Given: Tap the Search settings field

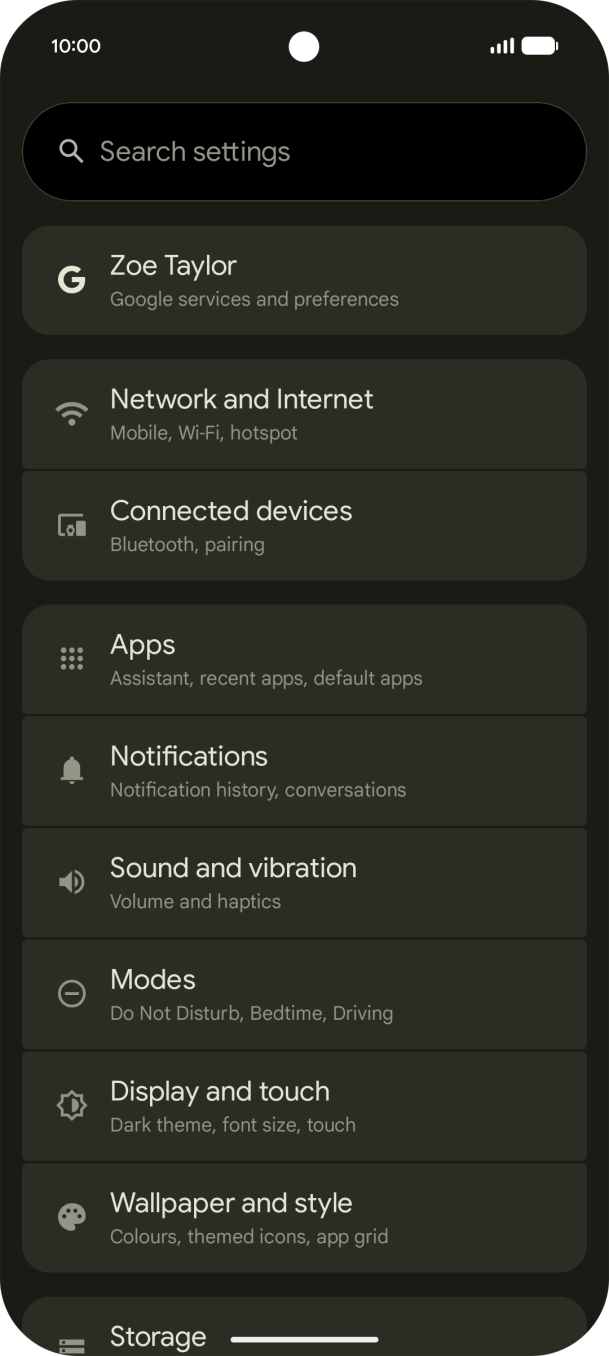Looking at the screenshot, I should click(x=304, y=152).
